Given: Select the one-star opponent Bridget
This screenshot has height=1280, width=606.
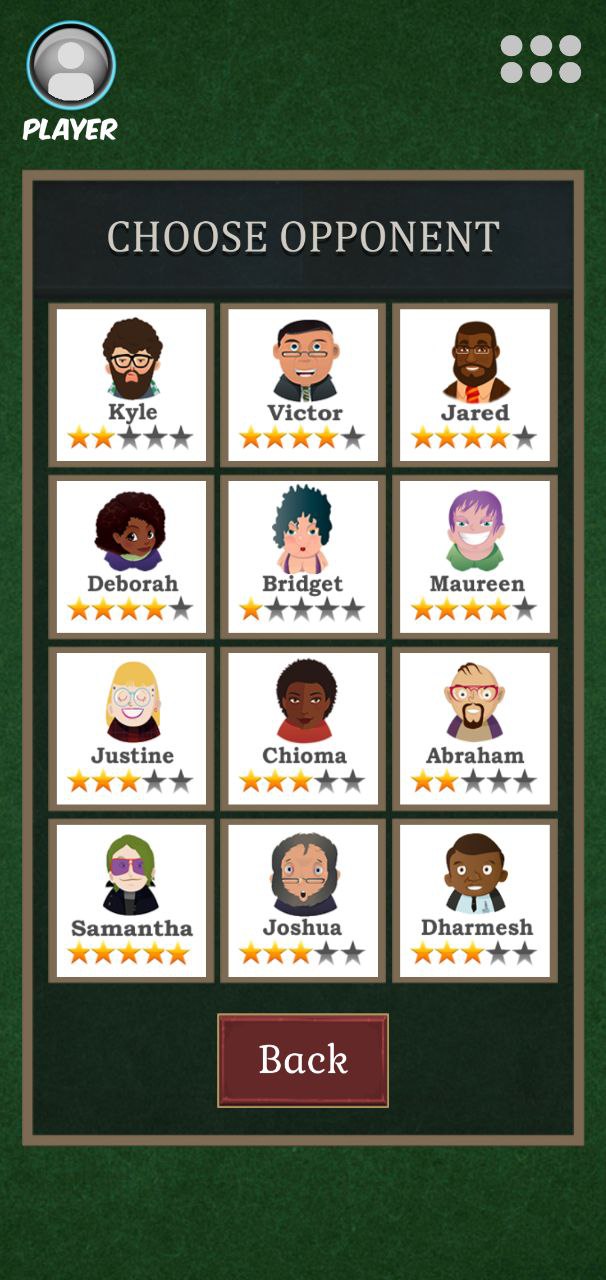Looking at the screenshot, I should click(x=303, y=557).
